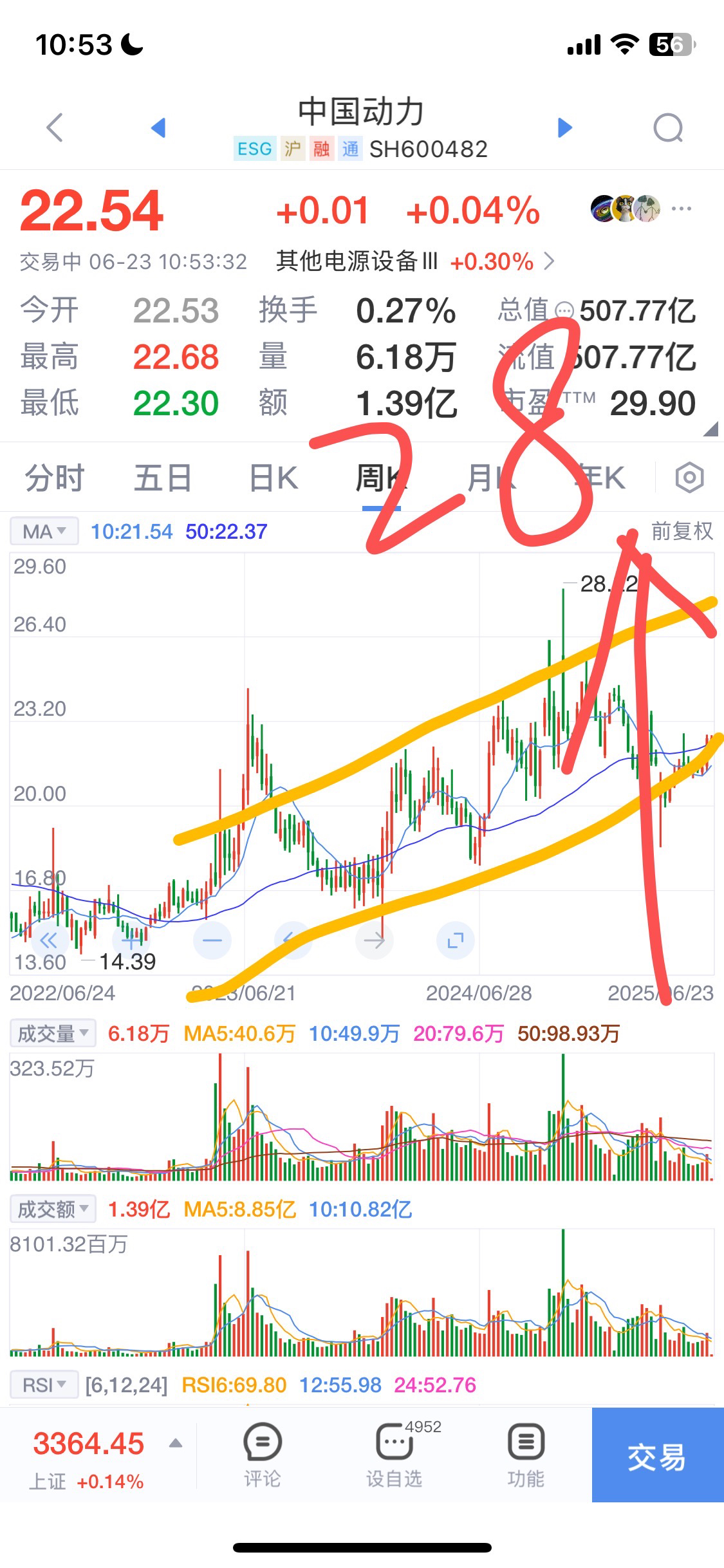
Task: Open stock search
Action: (x=667, y=127)
